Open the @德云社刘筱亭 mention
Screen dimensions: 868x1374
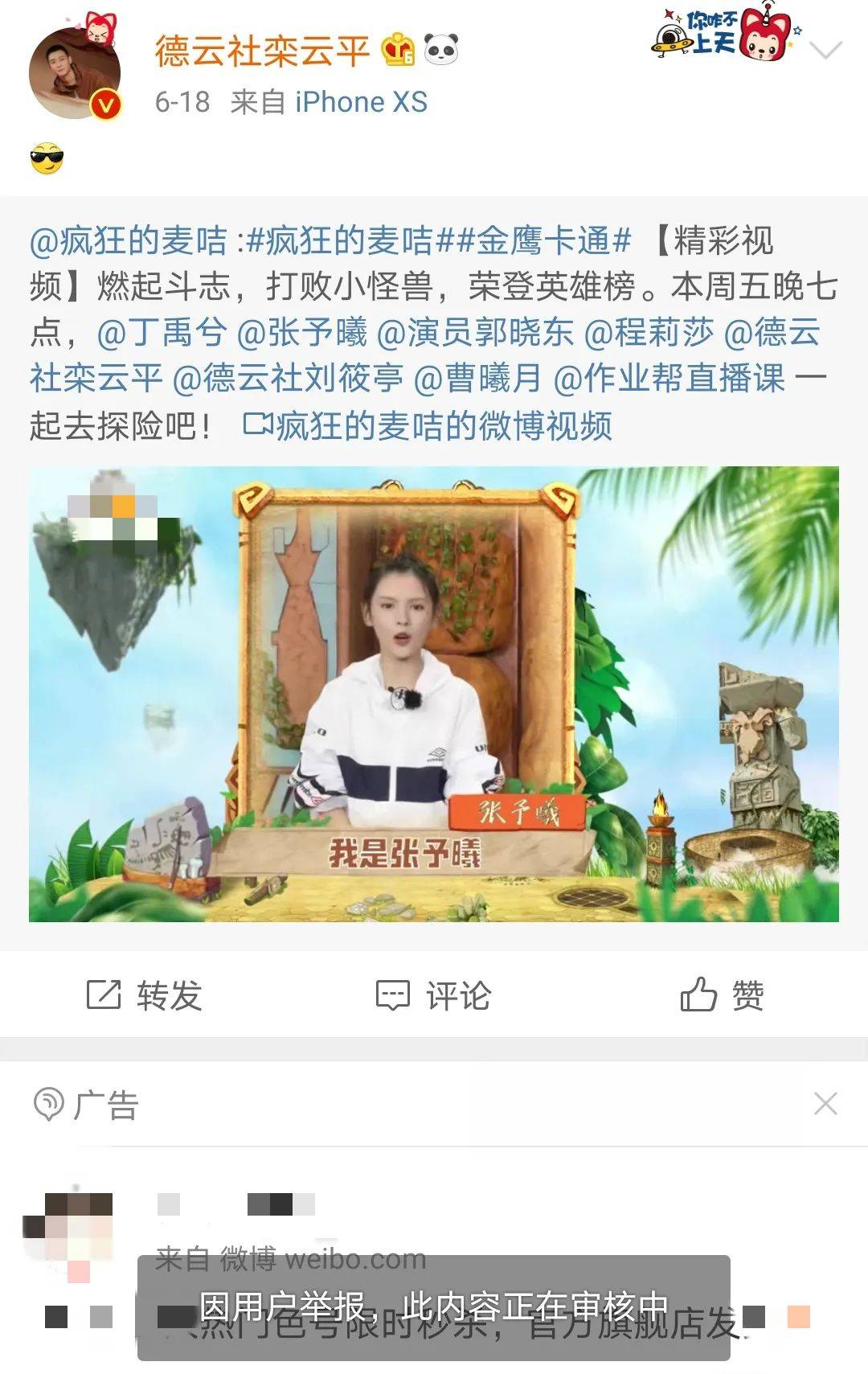click(x=288, y=378)
